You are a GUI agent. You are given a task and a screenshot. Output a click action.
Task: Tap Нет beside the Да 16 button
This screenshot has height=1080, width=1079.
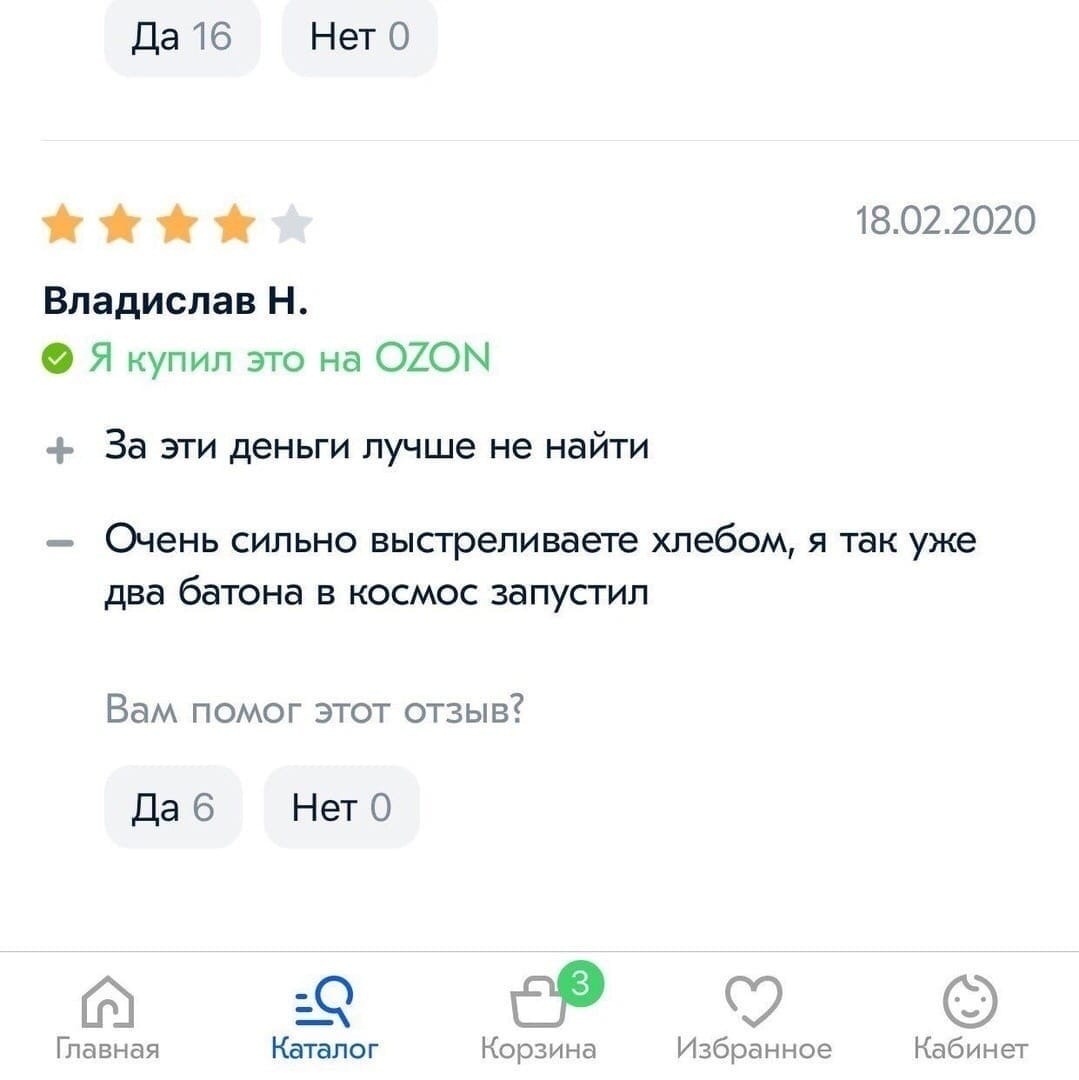click(x=359, y=38)
